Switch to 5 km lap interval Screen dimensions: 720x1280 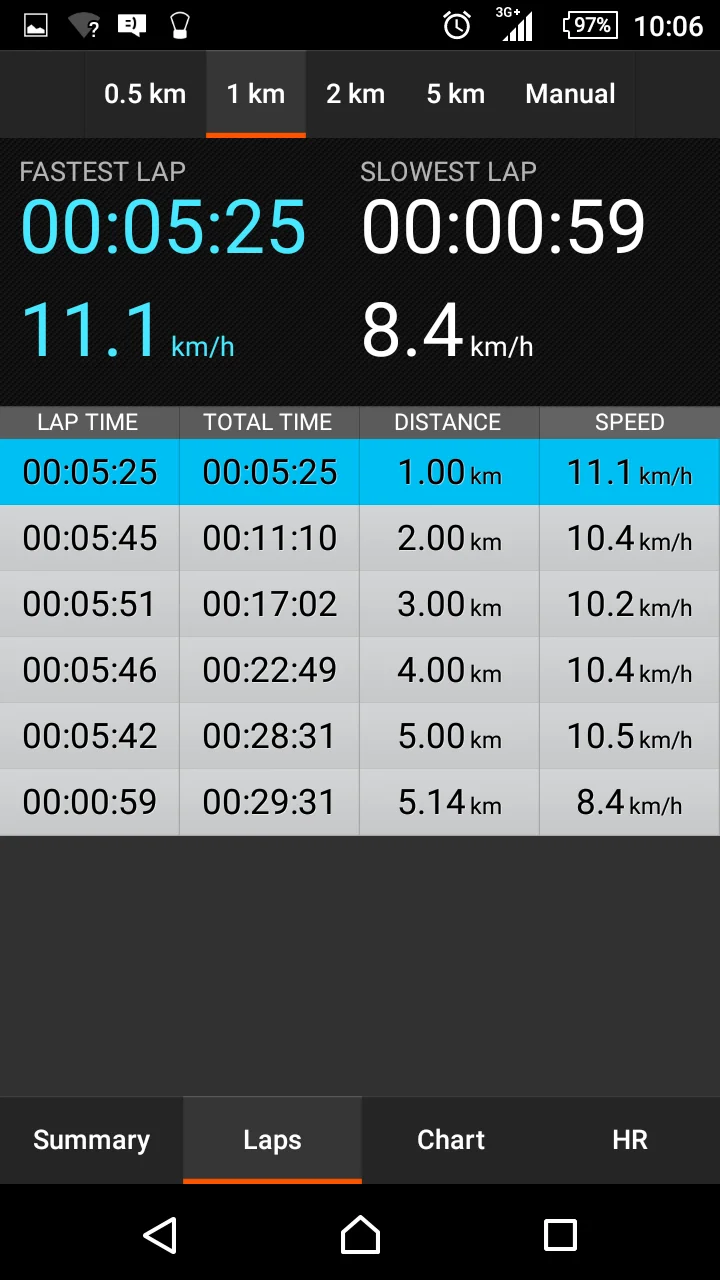tap(455, 94)
